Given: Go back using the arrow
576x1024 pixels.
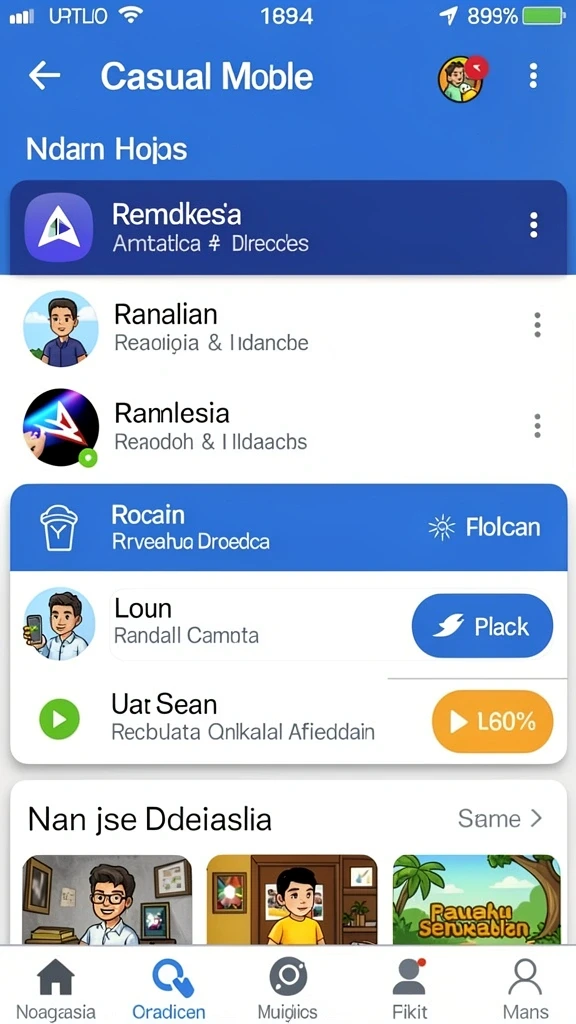Looking at the screenshot, I should coord(44,76).
